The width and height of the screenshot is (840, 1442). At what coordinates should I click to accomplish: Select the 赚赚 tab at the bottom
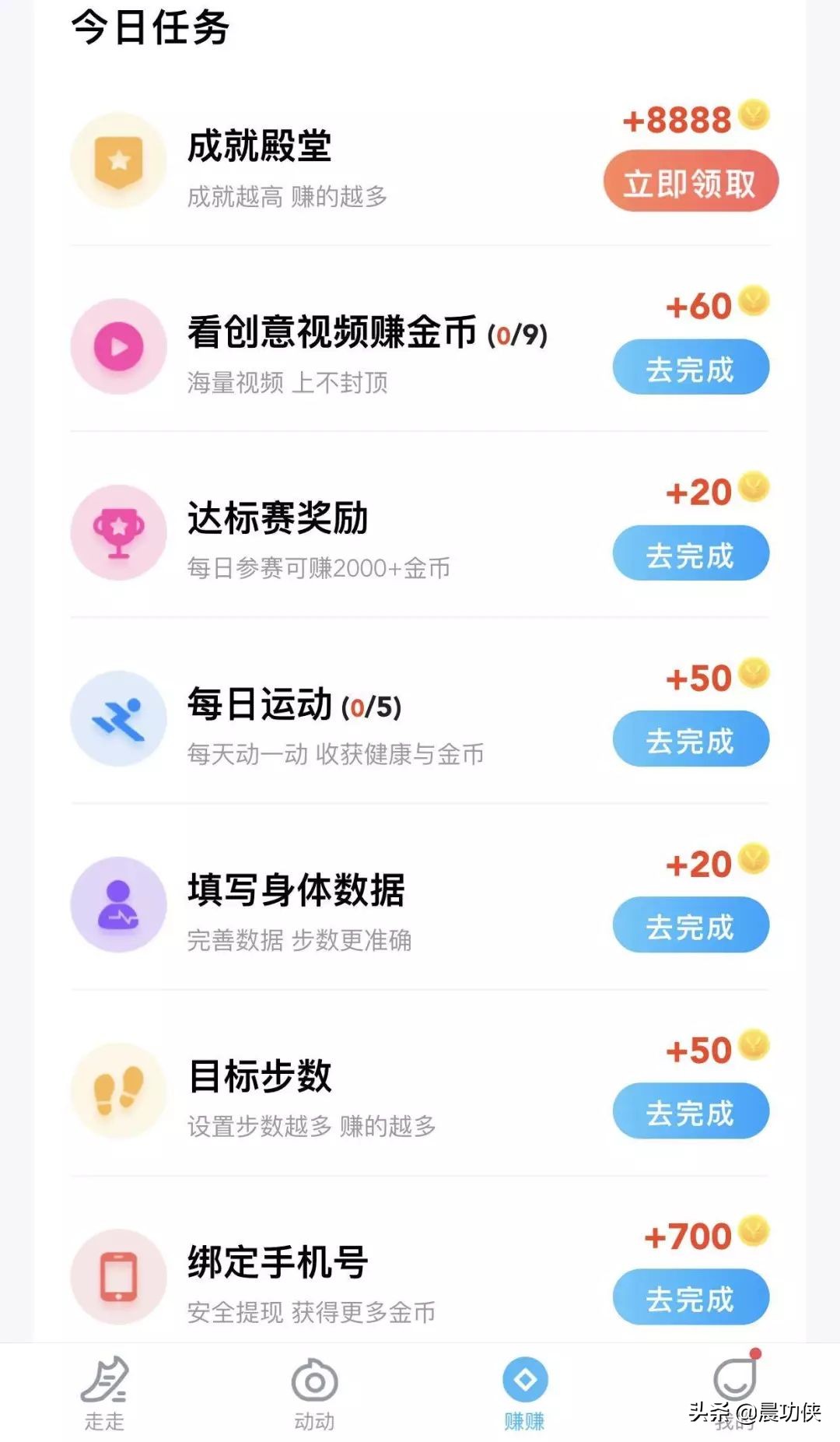[525, 1397]
